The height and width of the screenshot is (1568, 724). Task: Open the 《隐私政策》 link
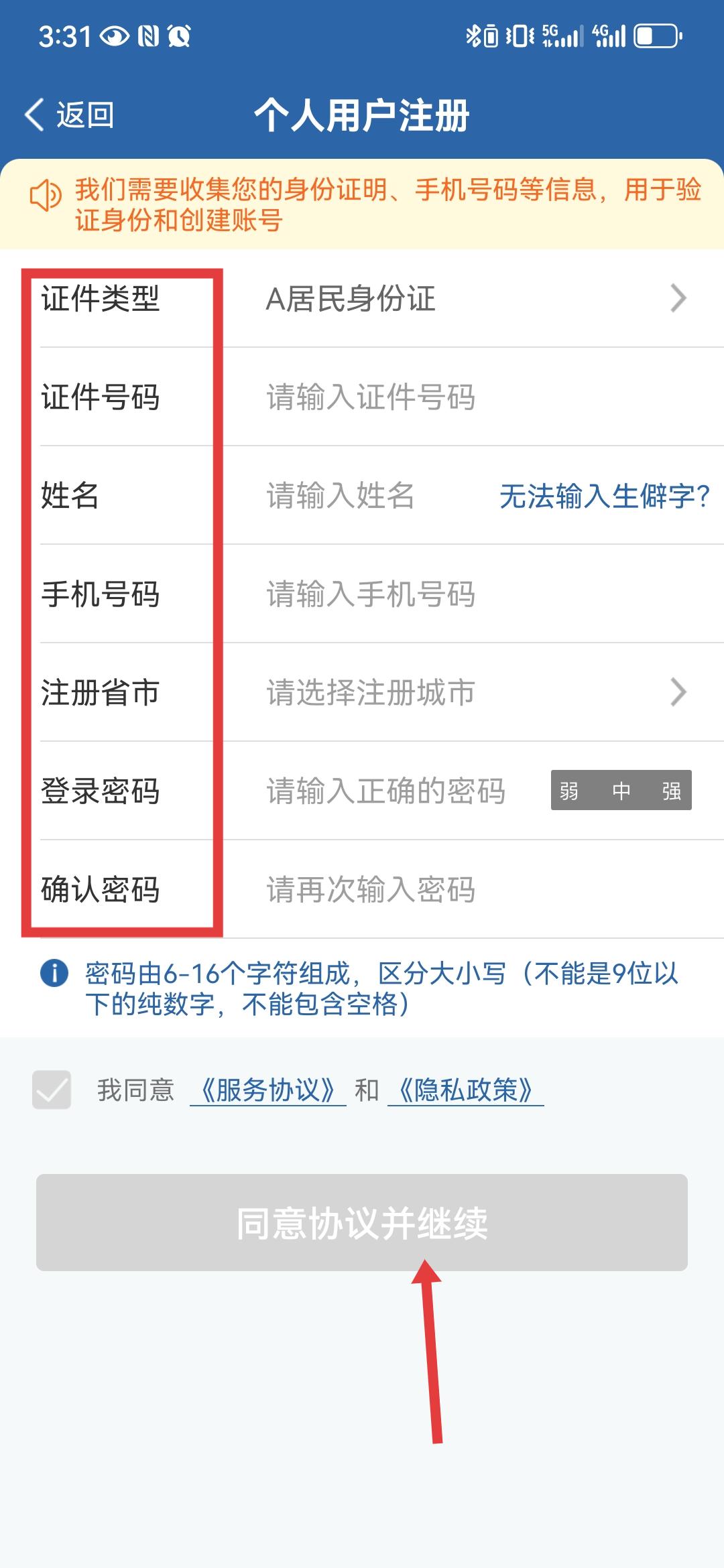(466, 1090)
